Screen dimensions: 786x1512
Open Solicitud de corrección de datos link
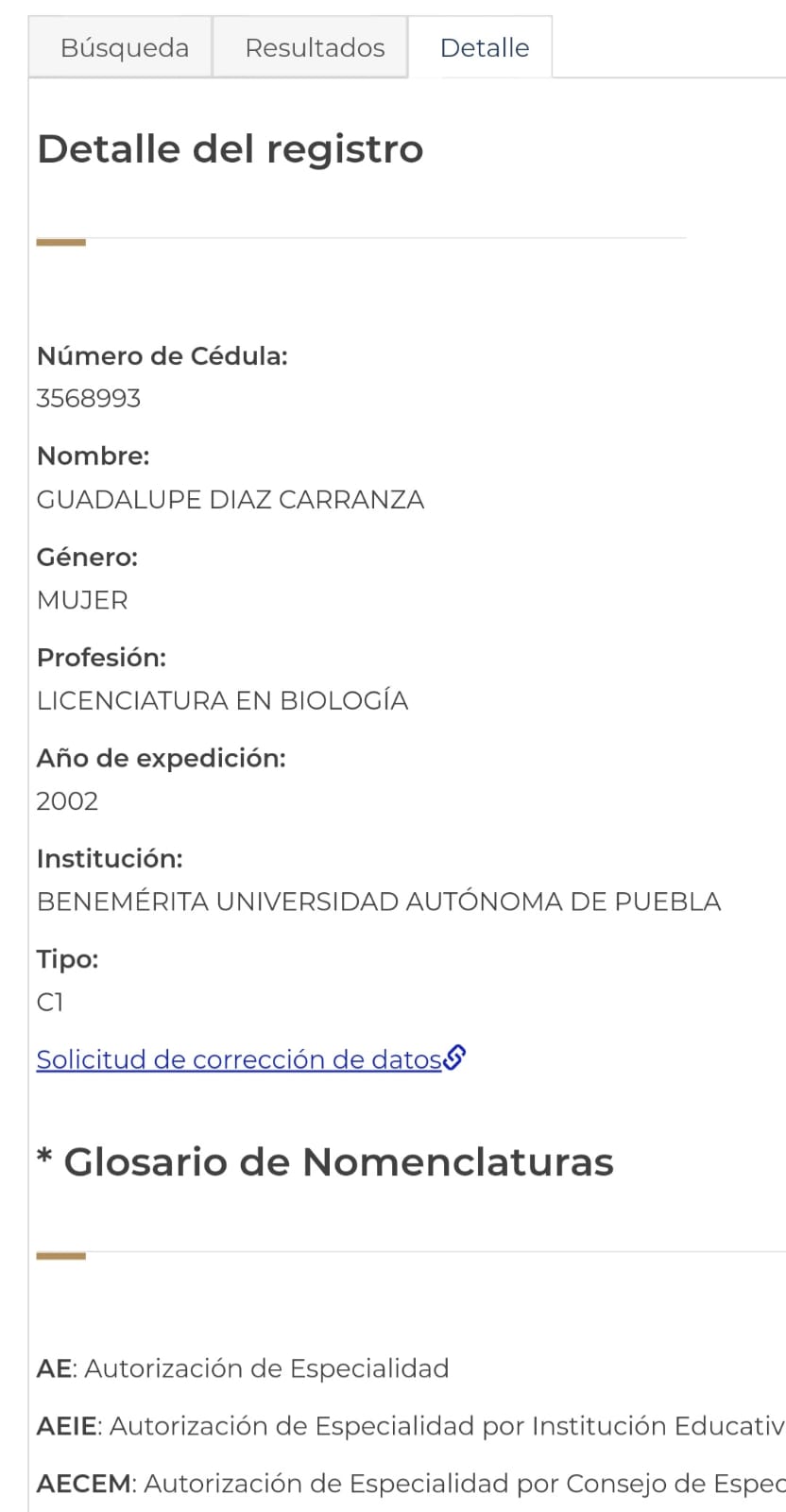click(x=251, y=1058)
